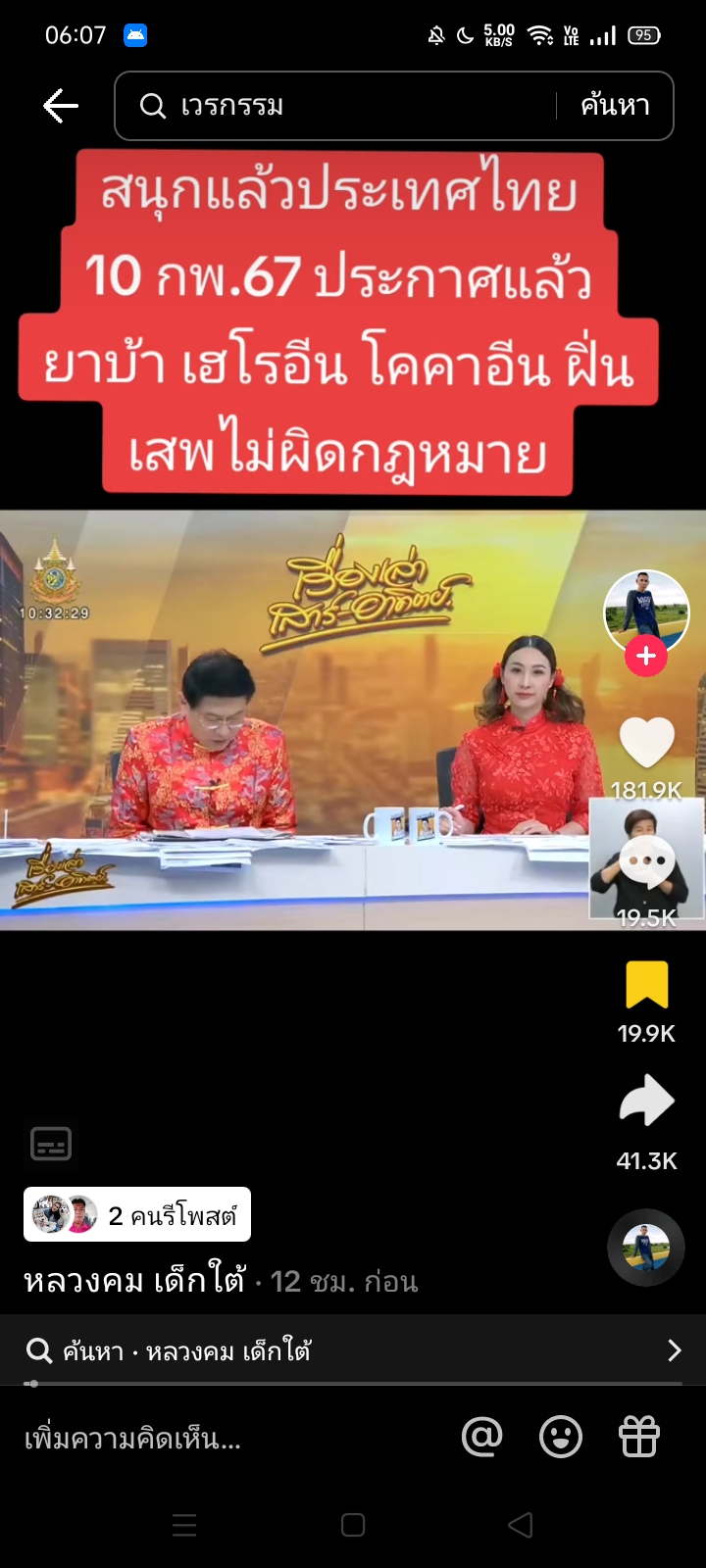Viewport: 706px width, 1568px height.
Task: Share this video
Action: pos(646,1102)
